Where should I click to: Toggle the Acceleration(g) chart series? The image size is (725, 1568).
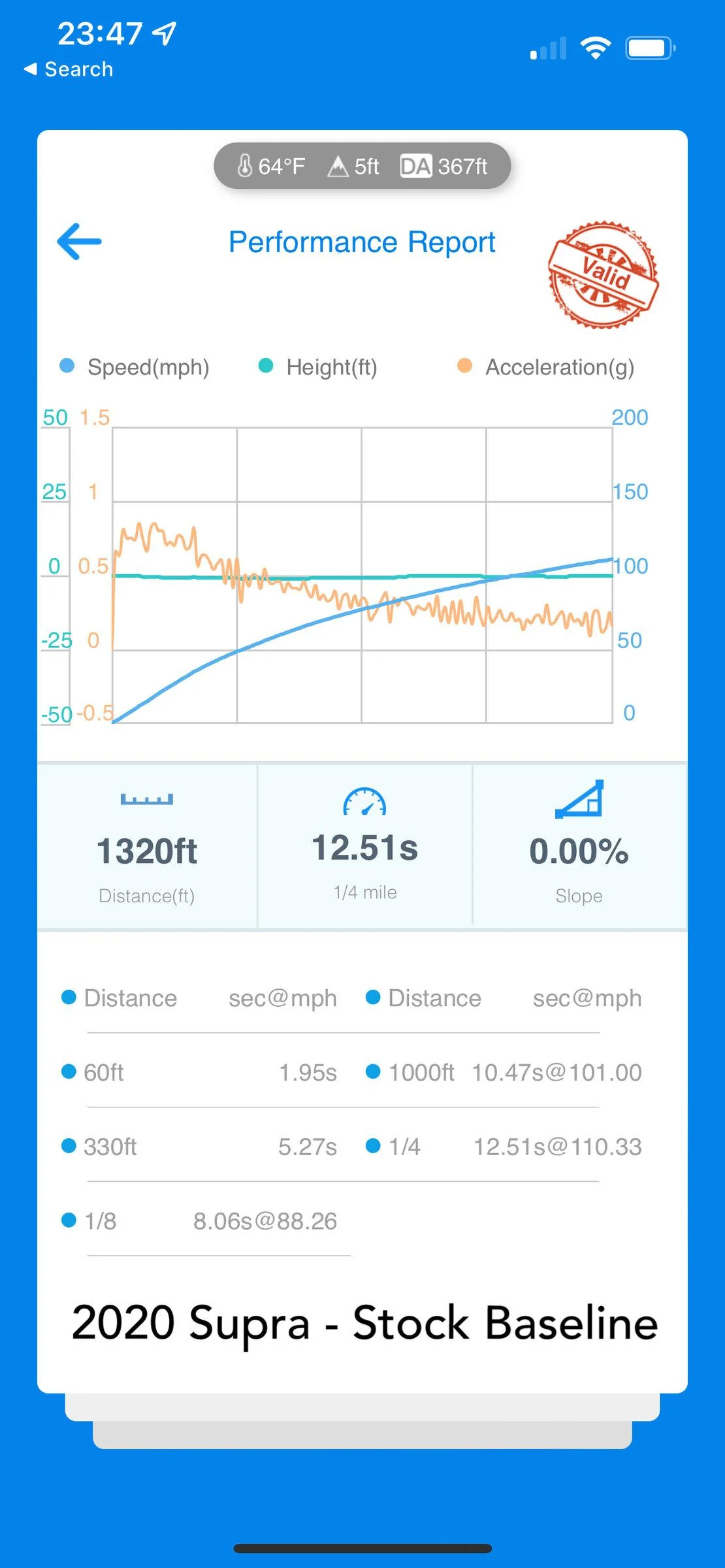(546, 367)
